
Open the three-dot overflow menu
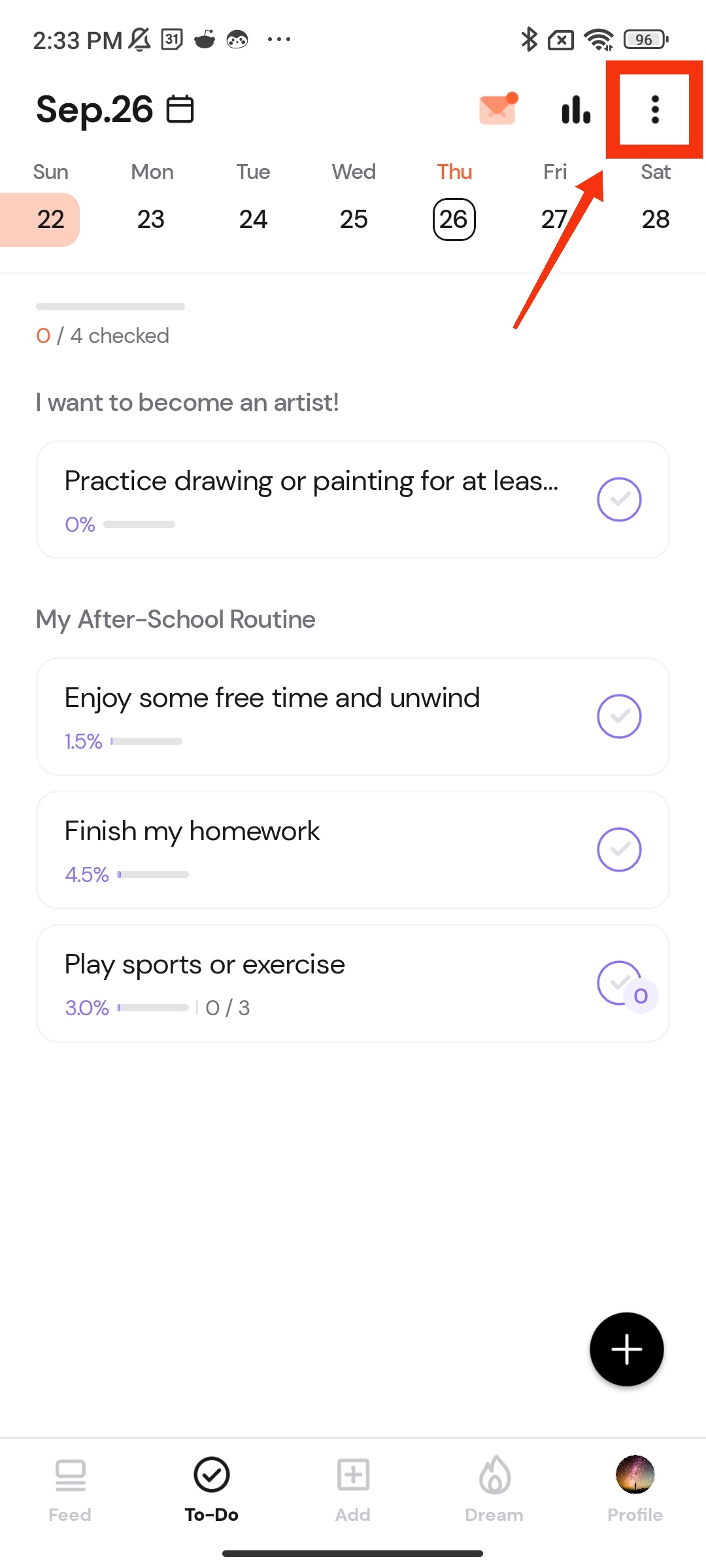pos(654,110)
